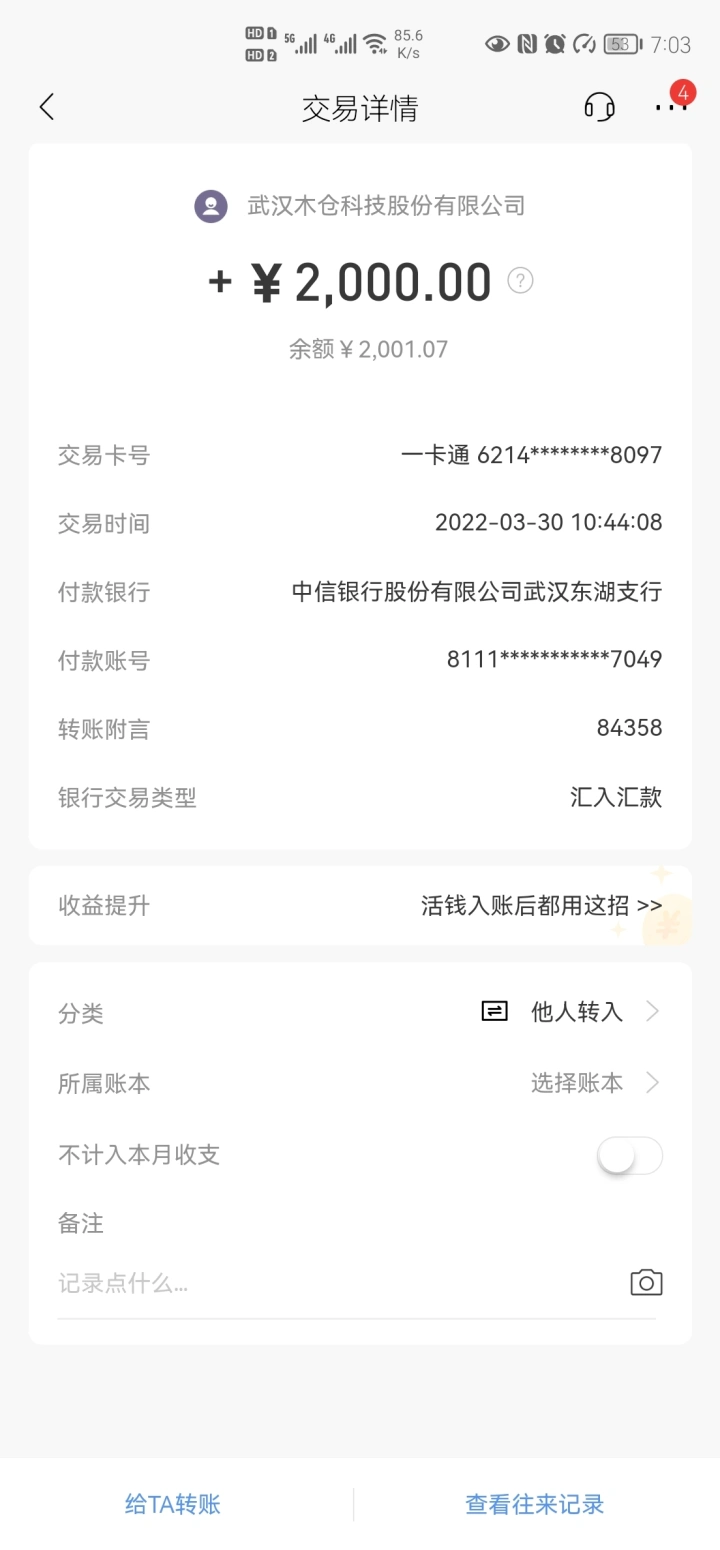Go back from transaction details

click(47, 107)
